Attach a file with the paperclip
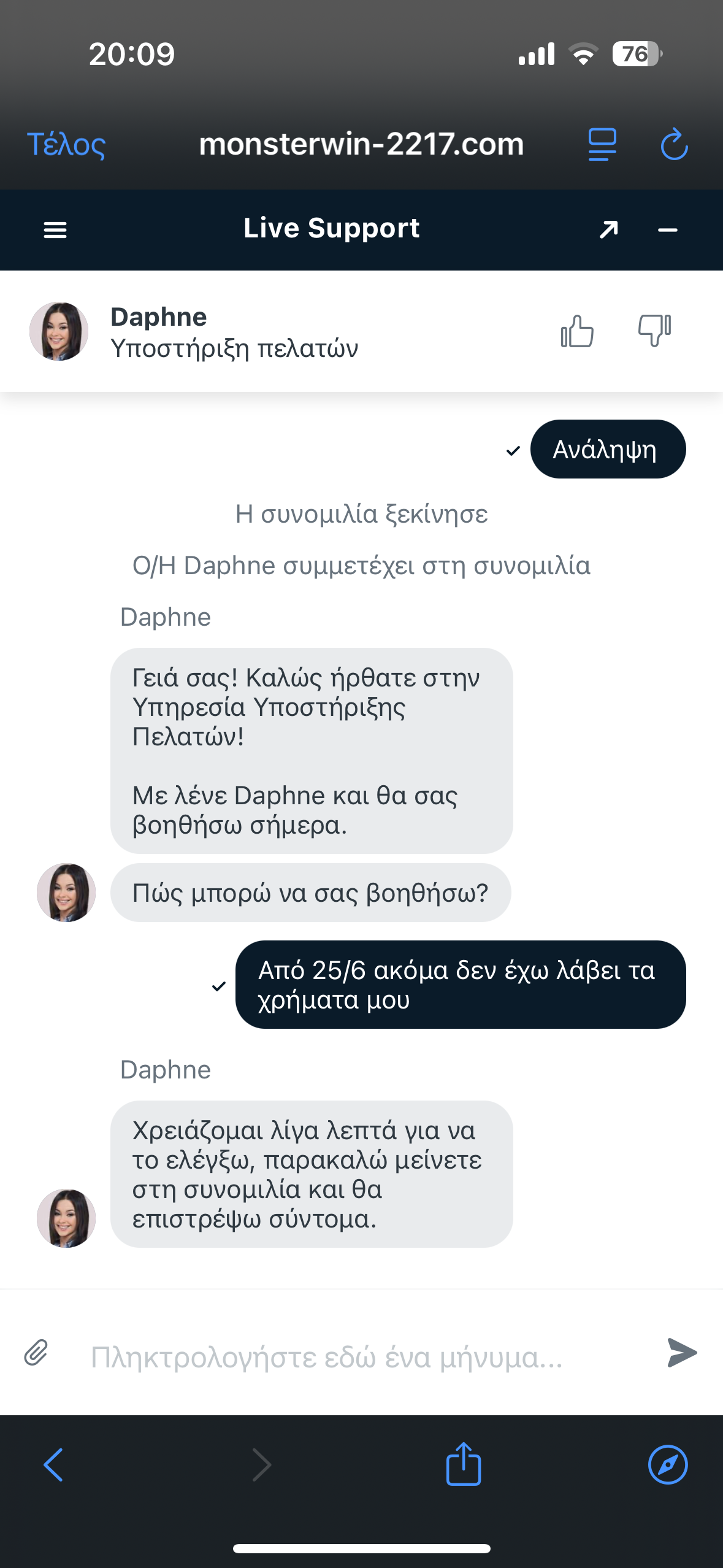This screenshot has height=1568, width=723. coord(36,1353)
